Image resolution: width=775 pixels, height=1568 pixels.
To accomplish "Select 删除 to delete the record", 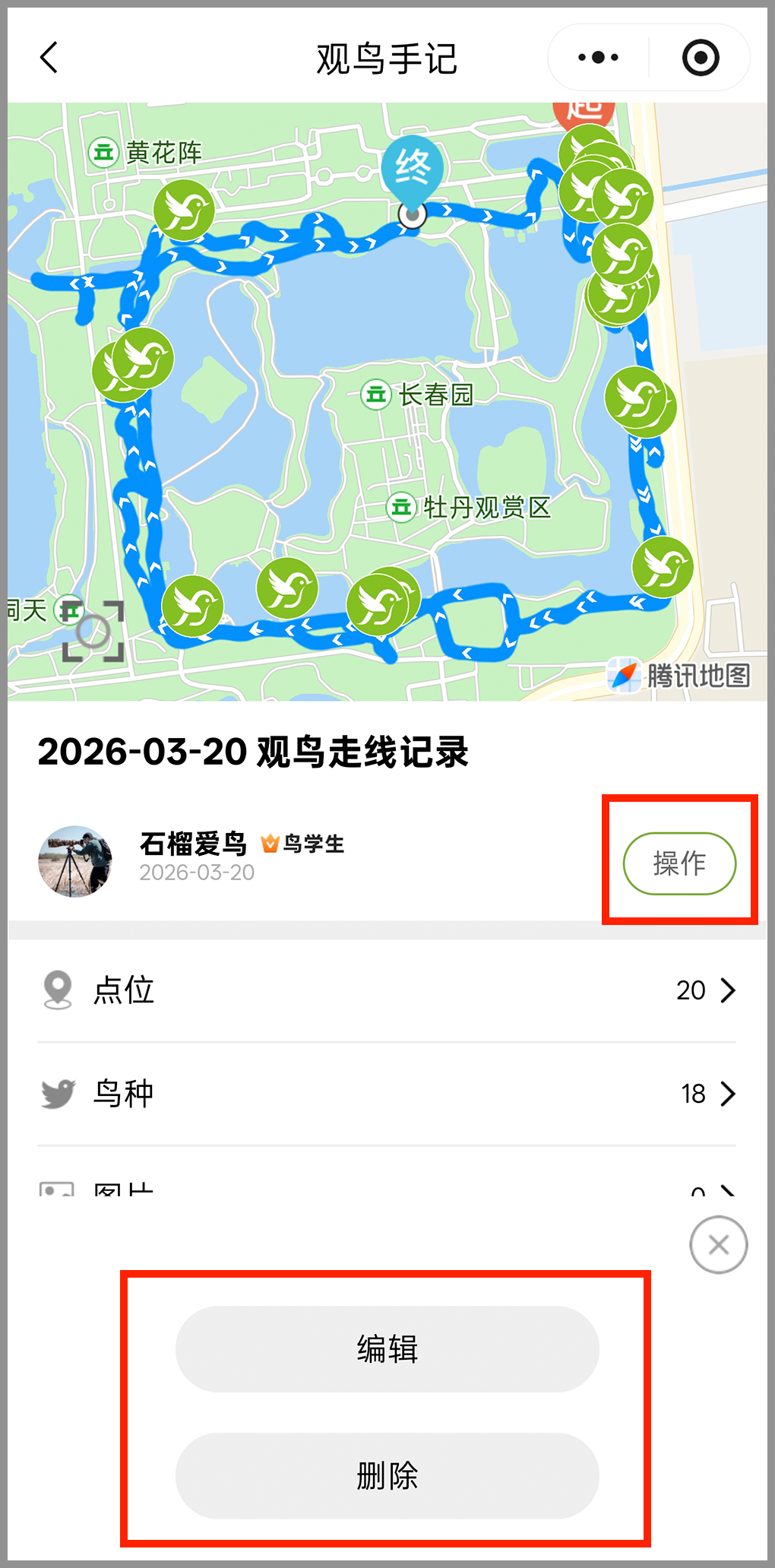I will tap(387, 1475).
